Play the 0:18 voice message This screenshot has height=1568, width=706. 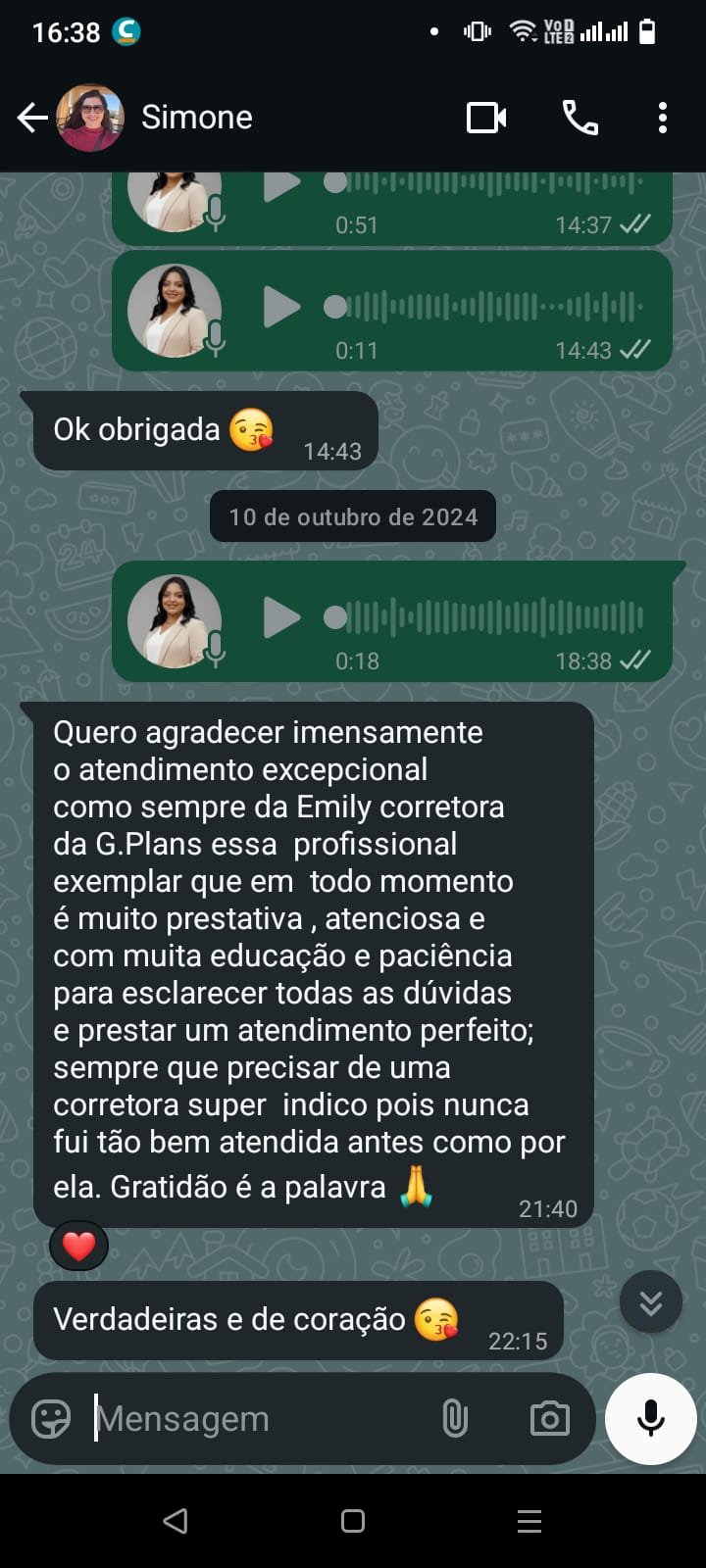281,617
